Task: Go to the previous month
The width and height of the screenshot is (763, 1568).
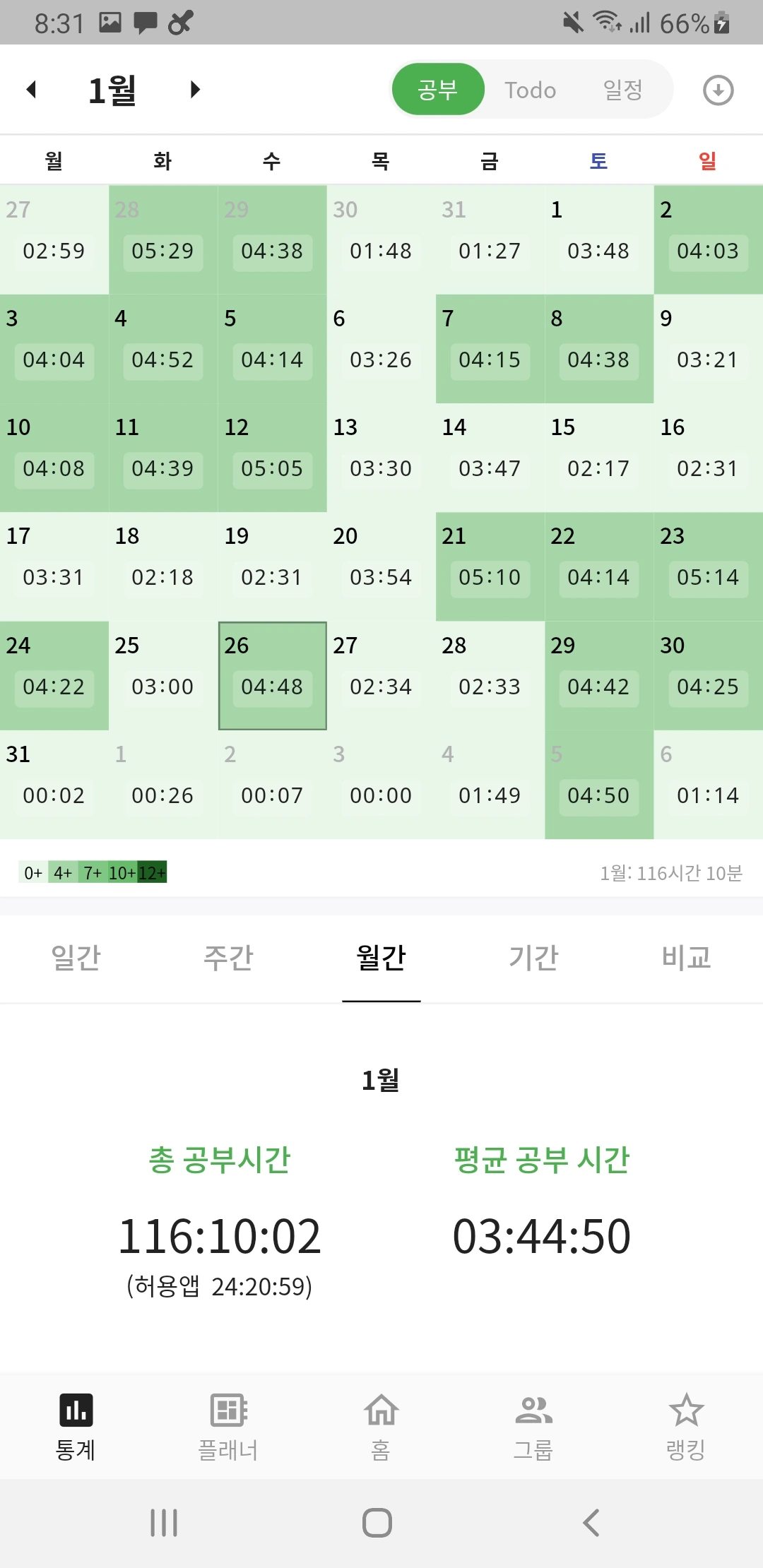Action: [31, 90]
